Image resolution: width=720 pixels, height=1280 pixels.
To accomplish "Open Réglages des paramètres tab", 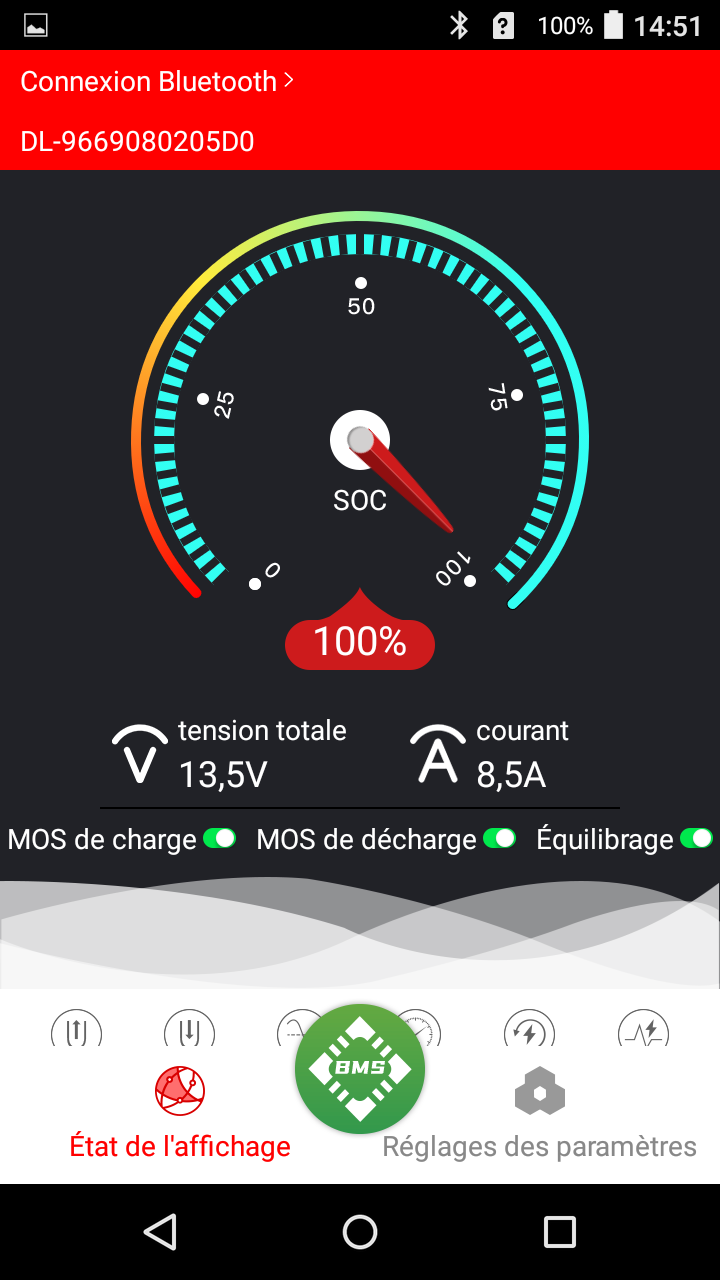I will tap(540, 1112).
